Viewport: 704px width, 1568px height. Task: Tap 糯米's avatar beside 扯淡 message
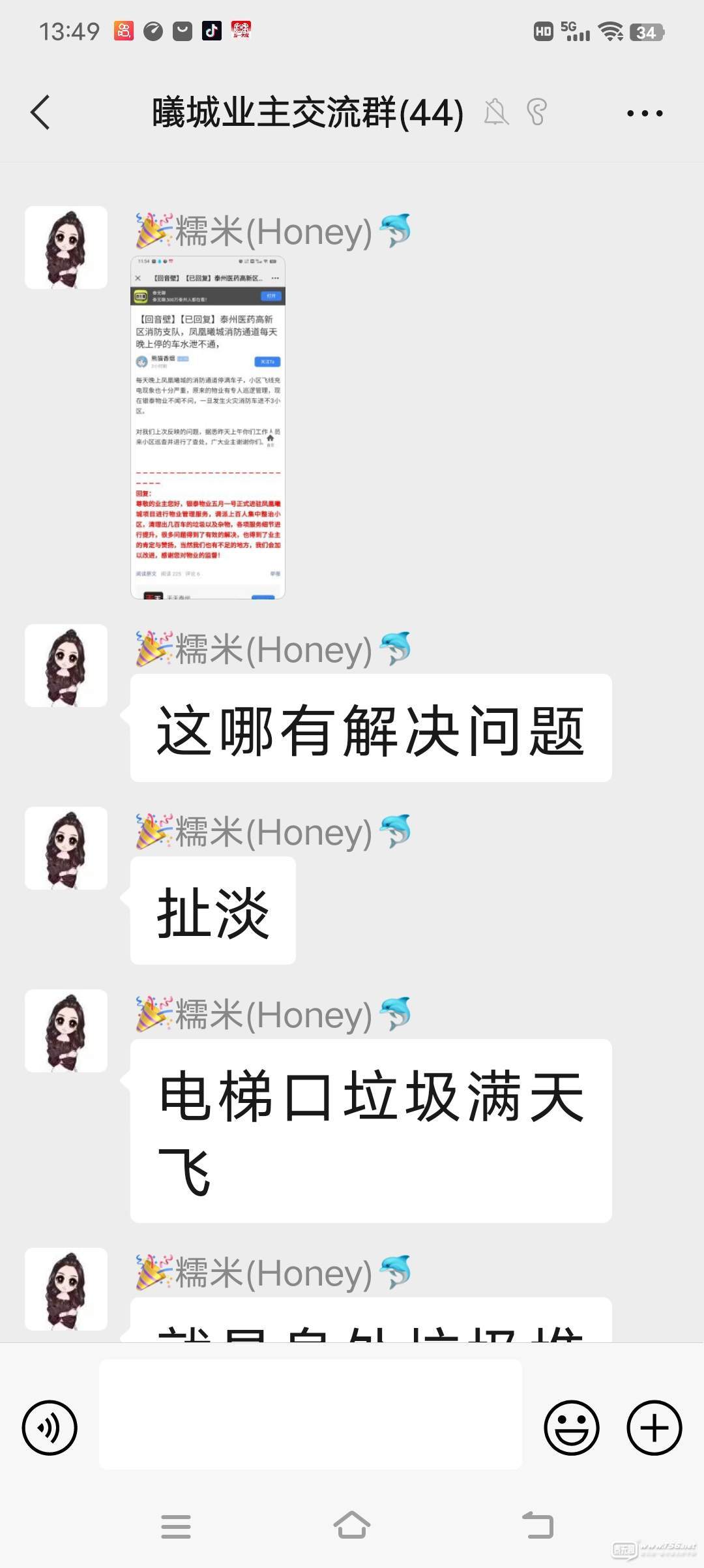pyautogui.click(x=66, y=848)
